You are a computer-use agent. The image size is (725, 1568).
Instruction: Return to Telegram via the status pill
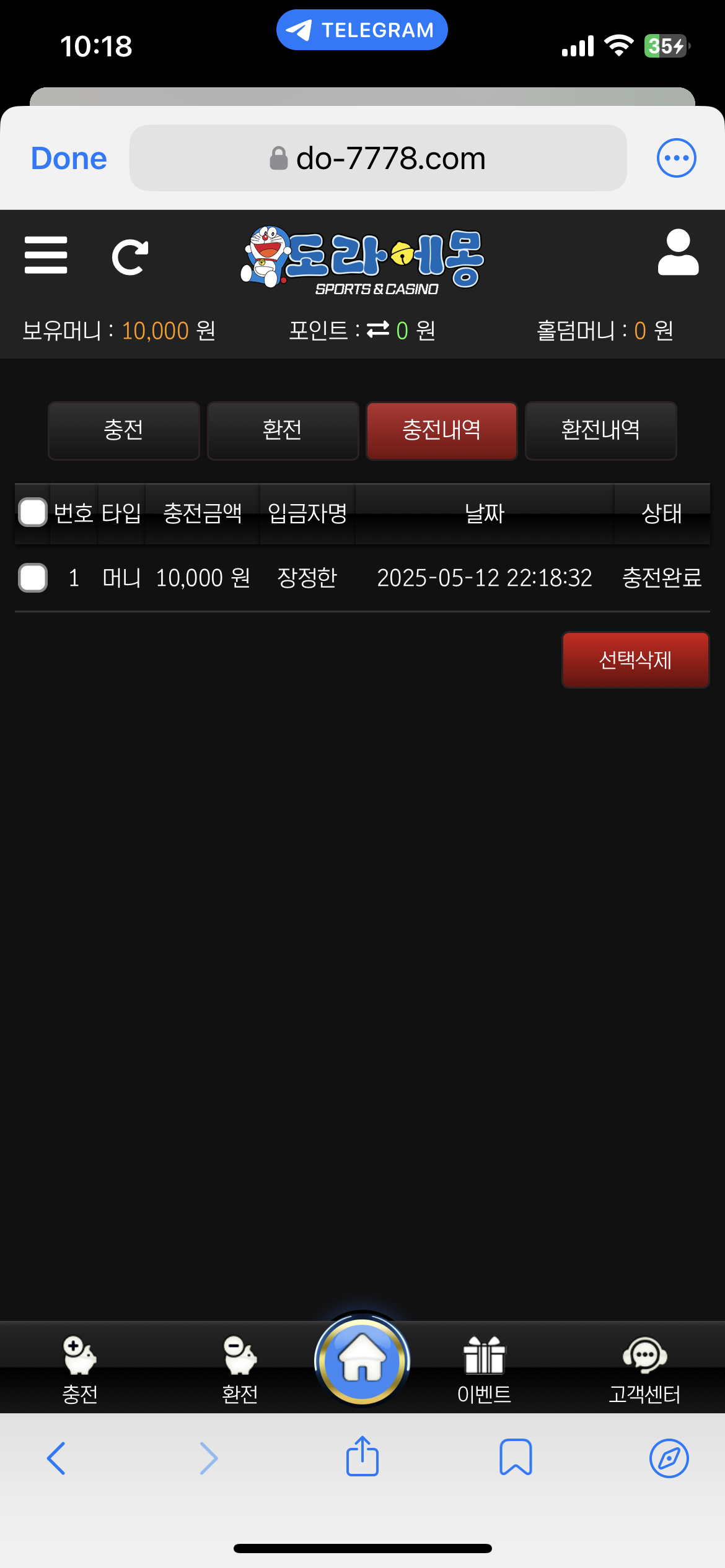click(362, 30)
